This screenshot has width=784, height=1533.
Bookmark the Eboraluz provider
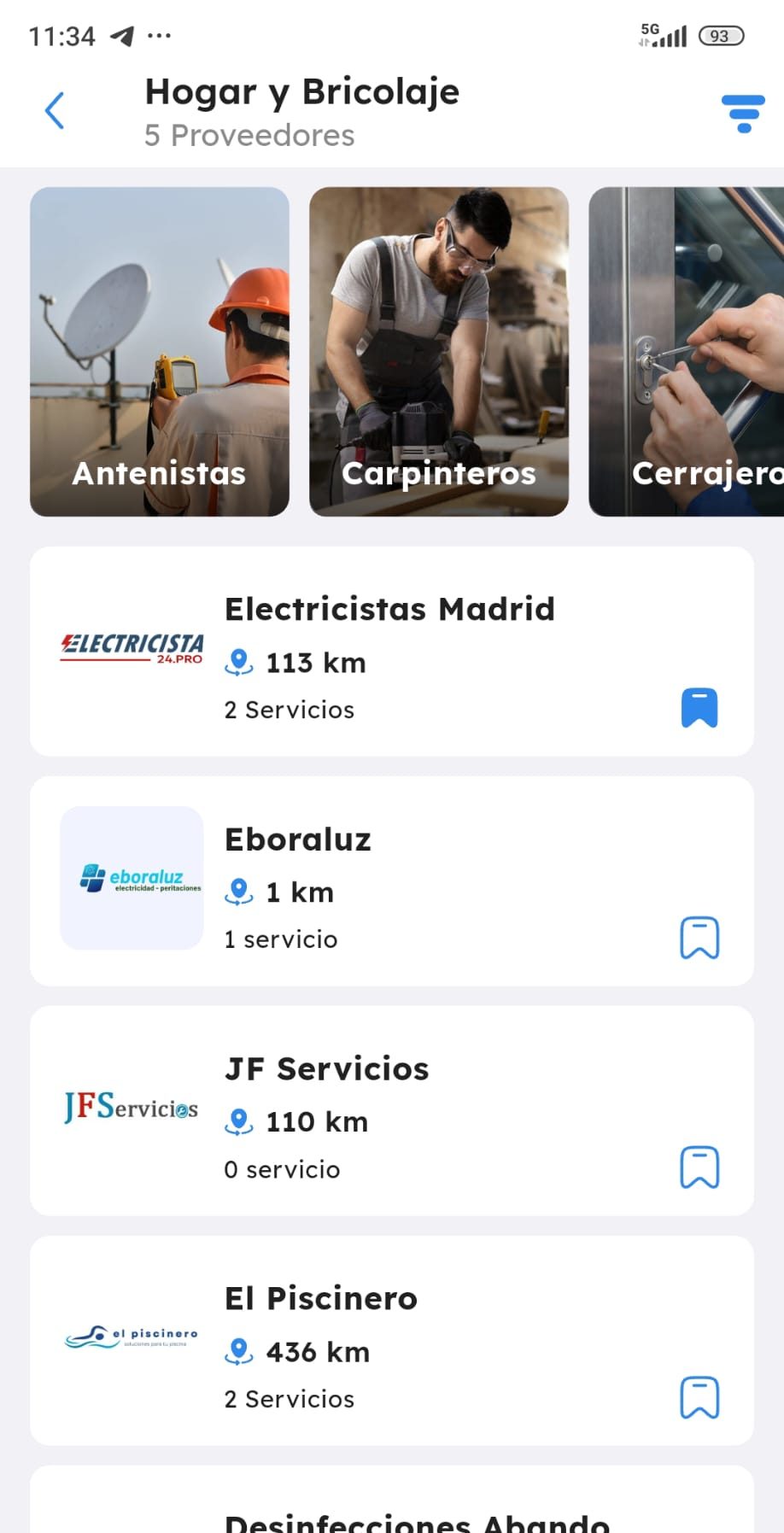pyautogui.click(x=699, y=938)
